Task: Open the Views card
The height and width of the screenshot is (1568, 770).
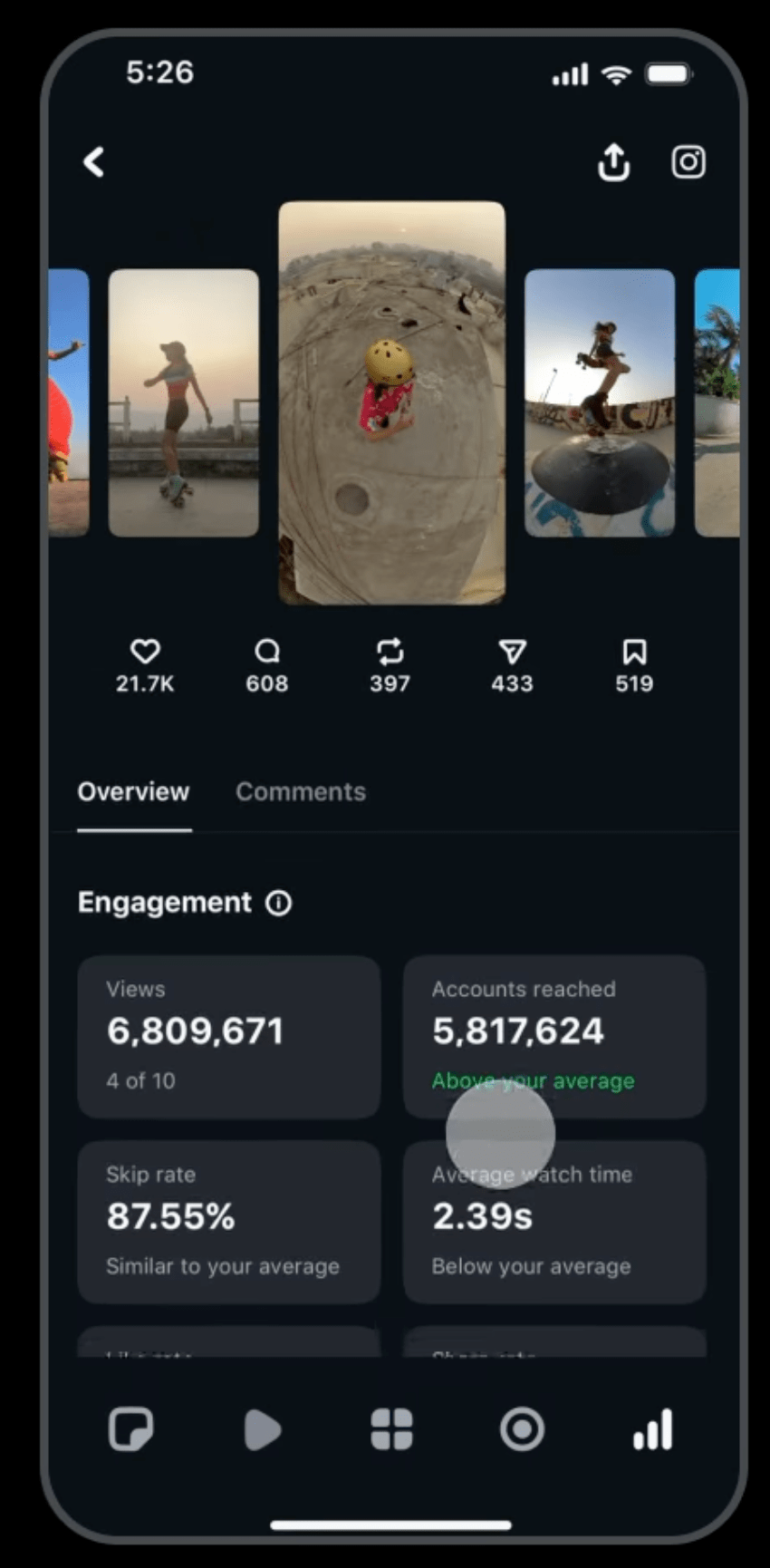Action: 228,1036
